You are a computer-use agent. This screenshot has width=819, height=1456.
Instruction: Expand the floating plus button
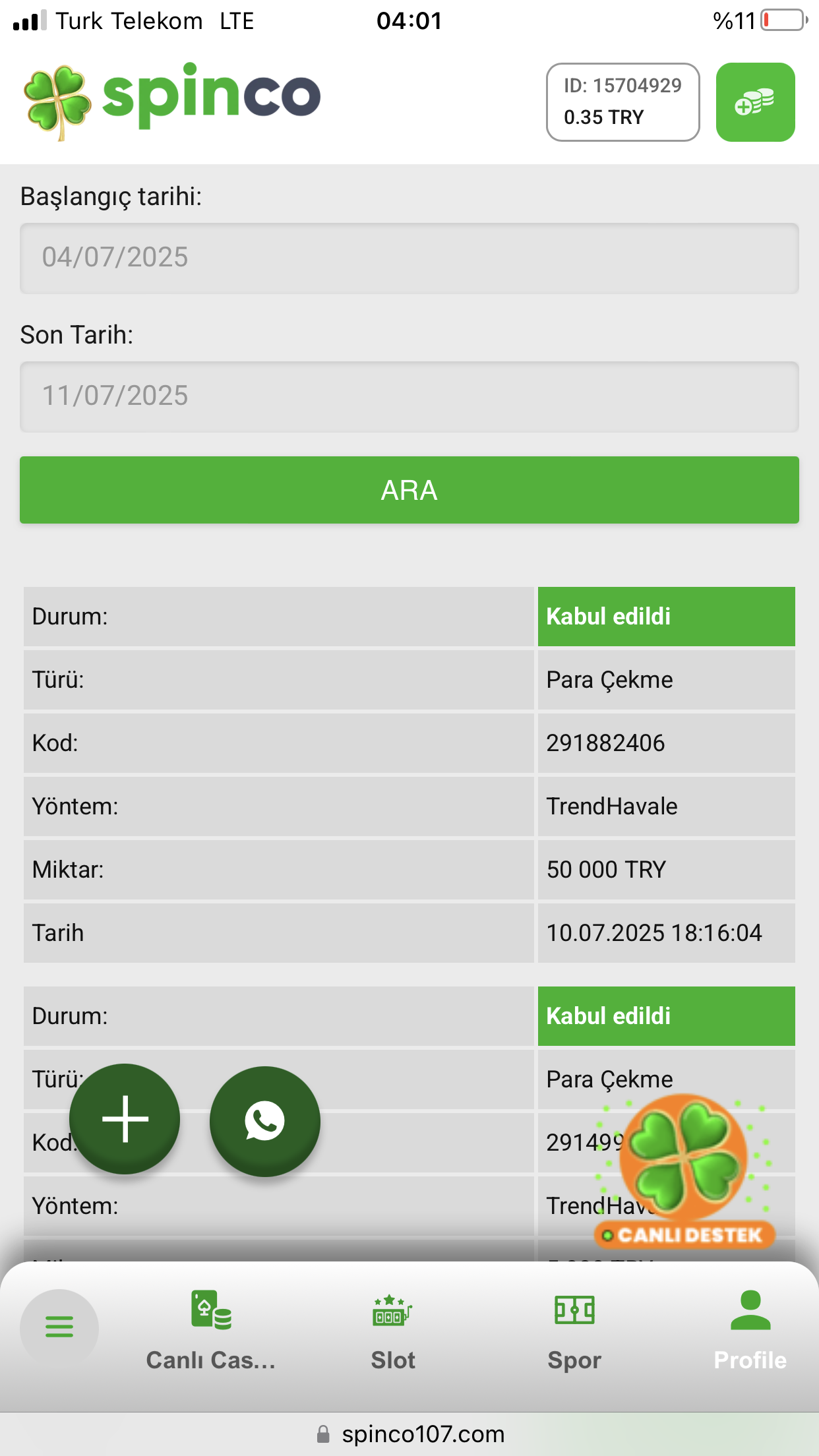coord(125,1119)
